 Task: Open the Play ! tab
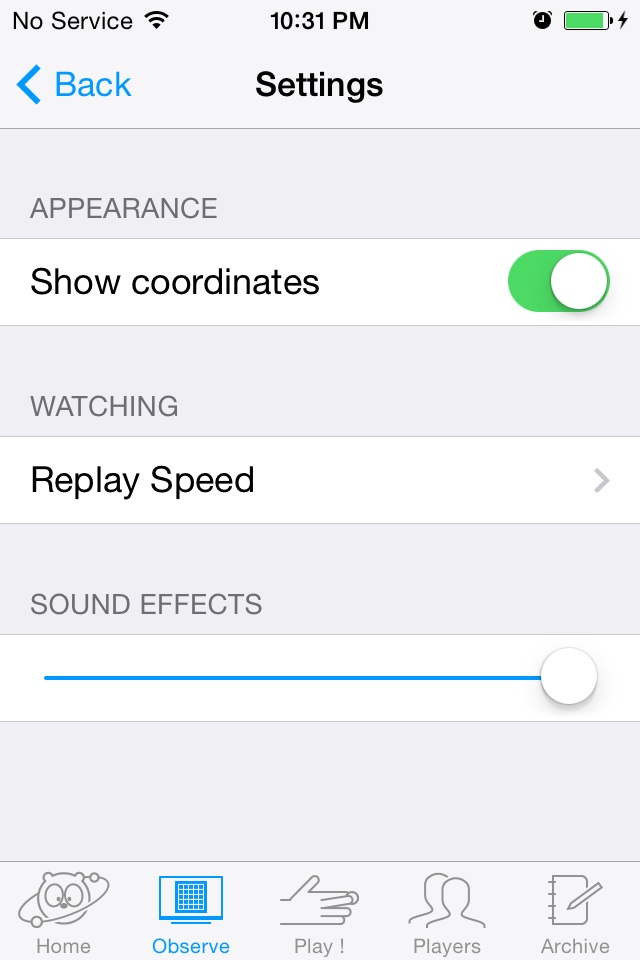click(x=319, y=912)
